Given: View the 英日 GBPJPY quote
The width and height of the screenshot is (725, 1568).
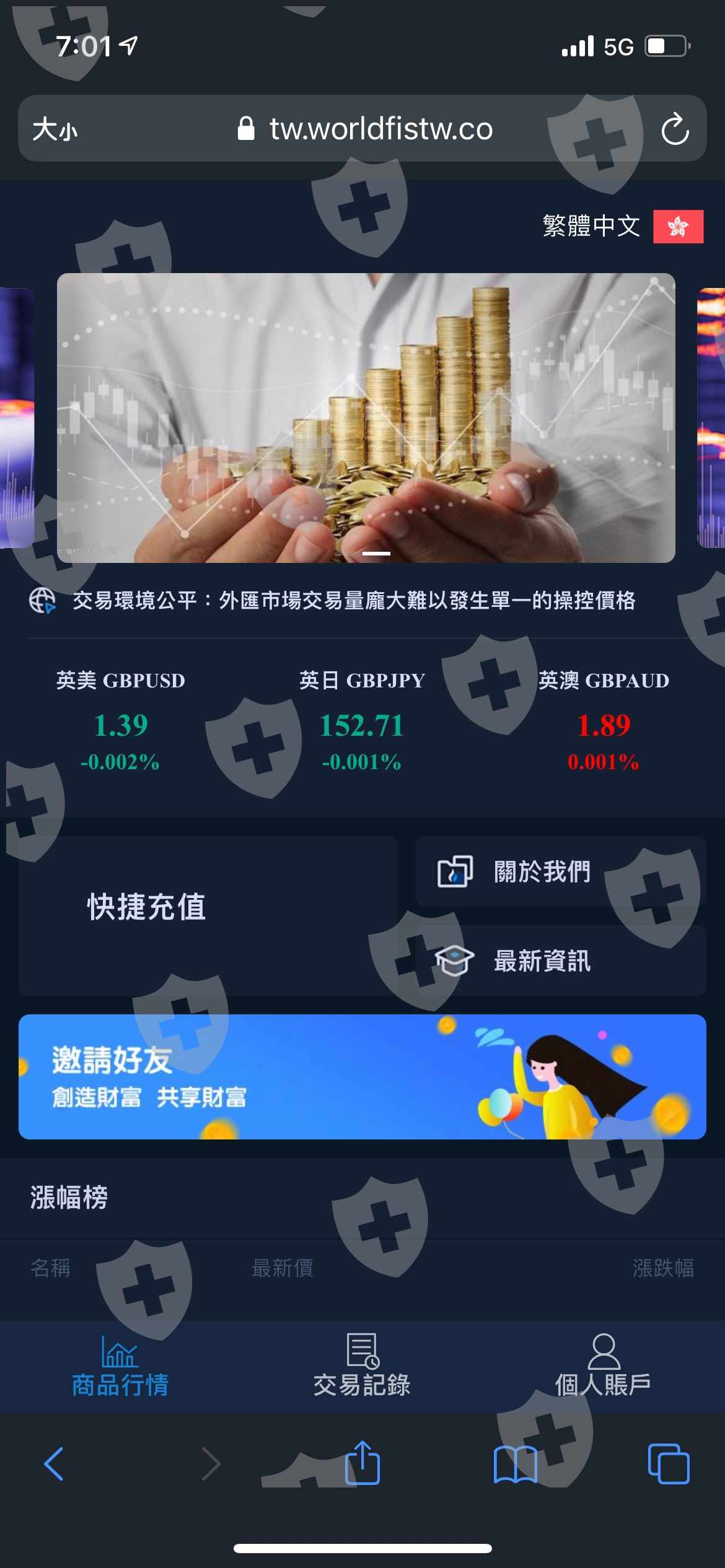Looking at the screenshot, I should 362,721.
